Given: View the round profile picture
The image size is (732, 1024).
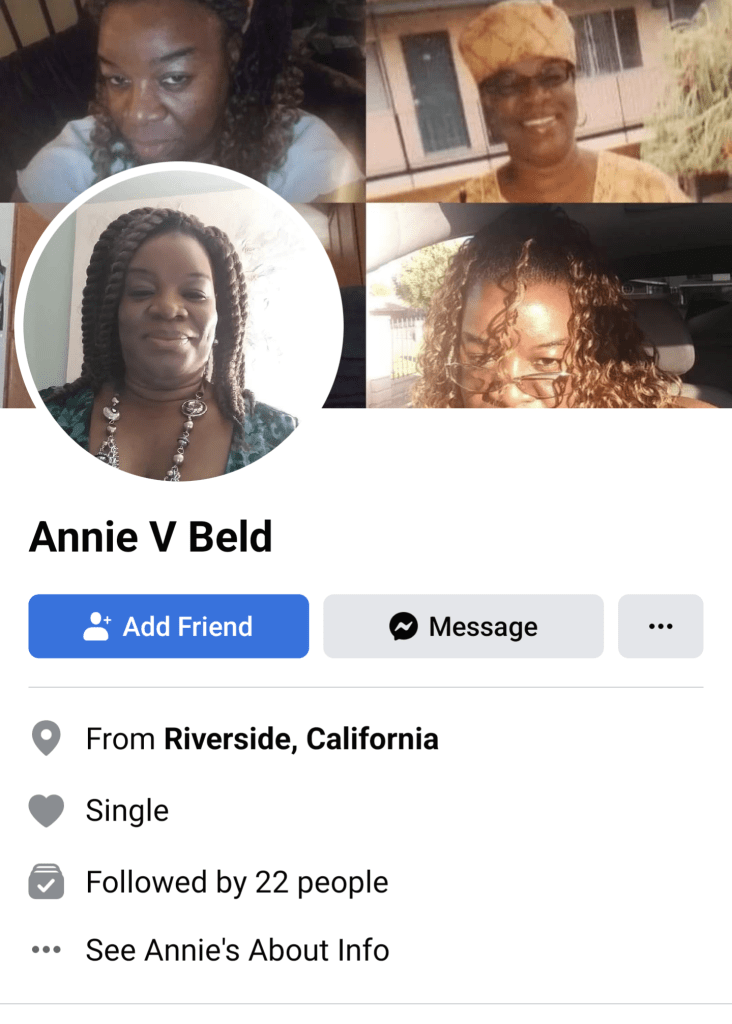Looking at the screenshot, I should (x=180, y=322).
